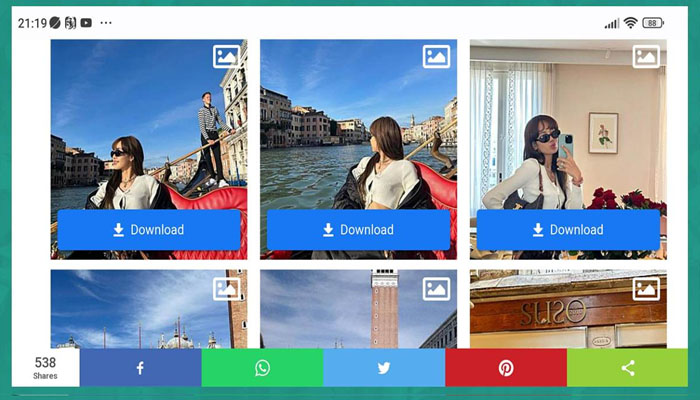The width and height of the screenshot is (700, 400).
Task: Share via WhatsApp
Action: (x=262, y=368)
